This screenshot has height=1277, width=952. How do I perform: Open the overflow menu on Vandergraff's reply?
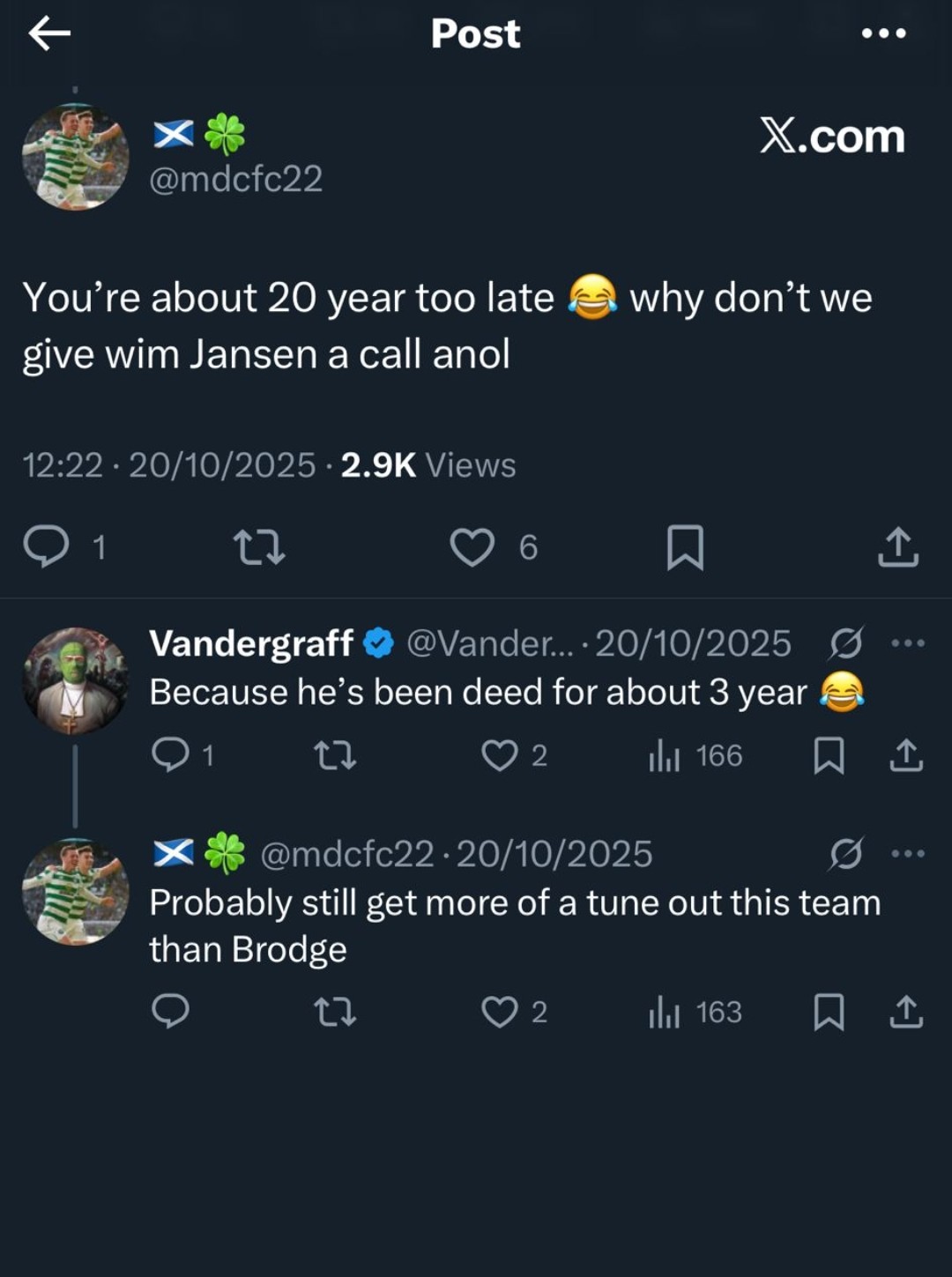click(x=908, y=643)
